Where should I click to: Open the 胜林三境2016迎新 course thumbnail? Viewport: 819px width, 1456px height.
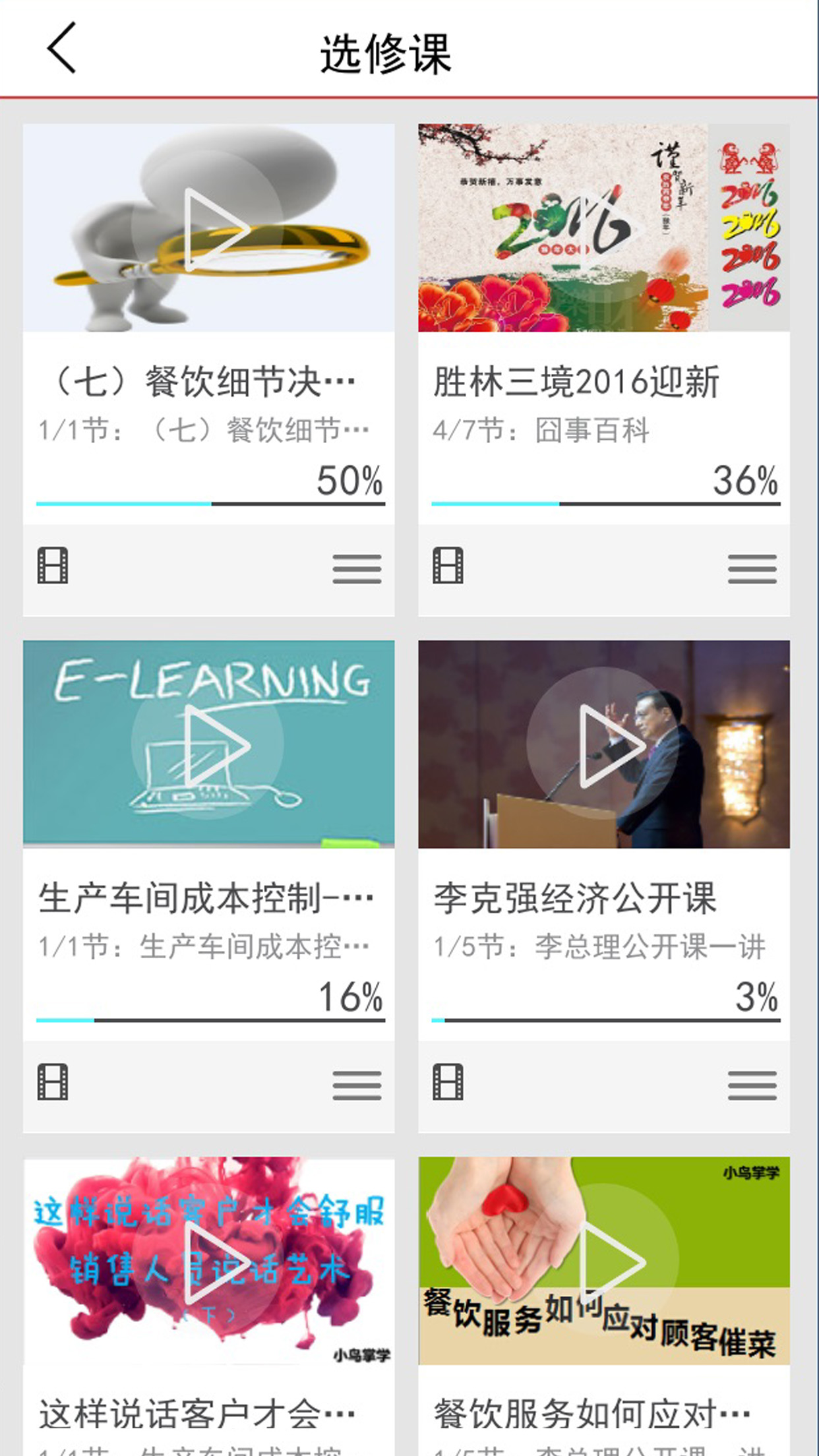tap(603, 228)
